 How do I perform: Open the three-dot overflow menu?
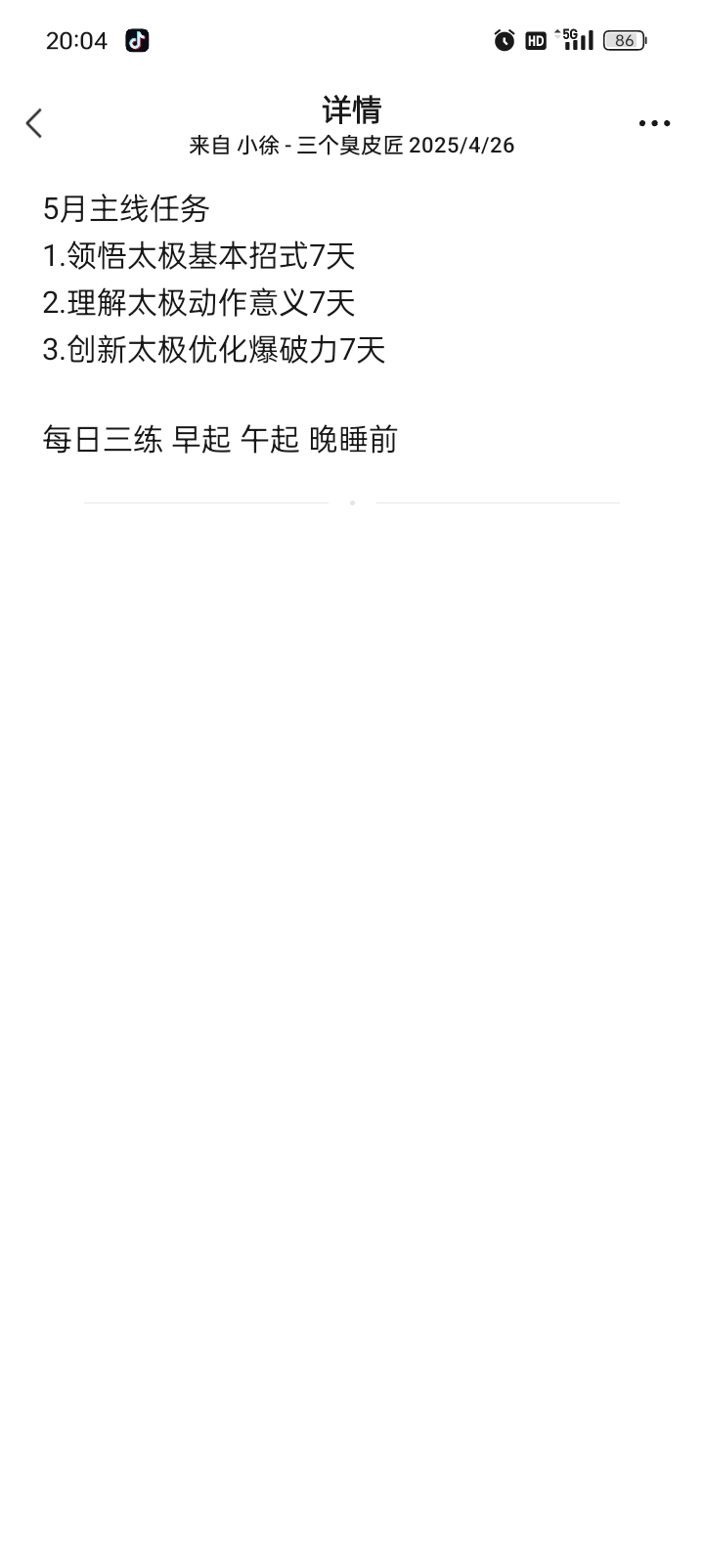coord(654,123)
